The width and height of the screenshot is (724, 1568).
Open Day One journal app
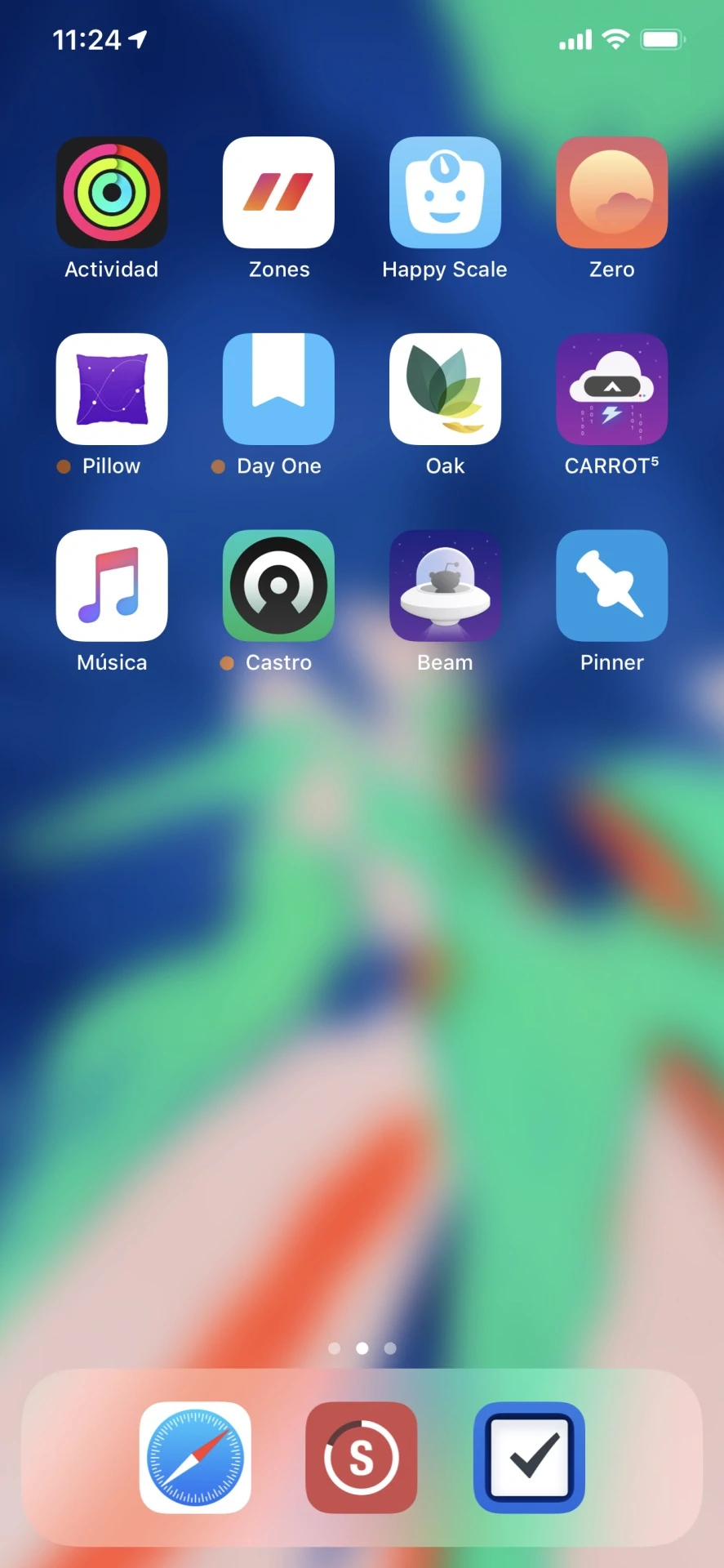[278, 390]
